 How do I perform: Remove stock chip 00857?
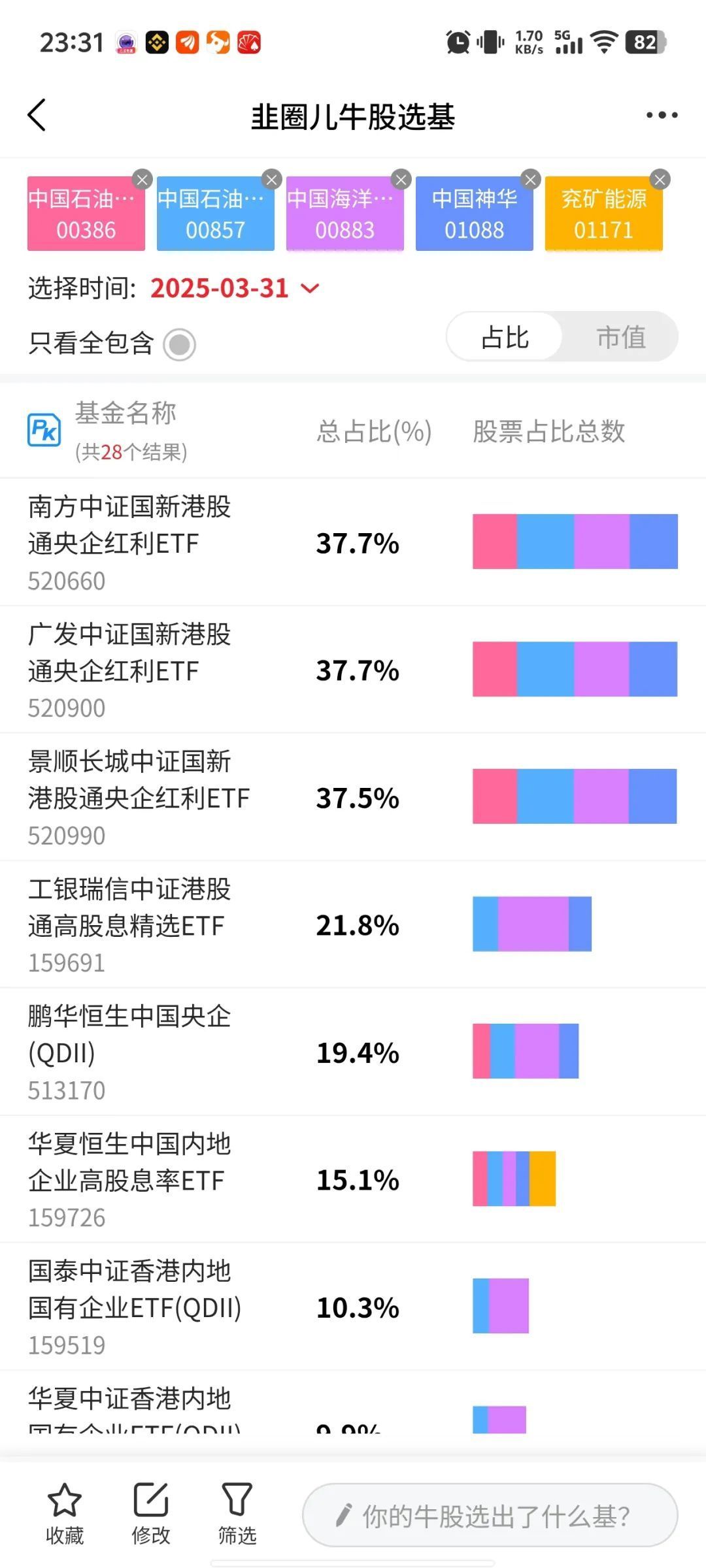coord(271,180)
